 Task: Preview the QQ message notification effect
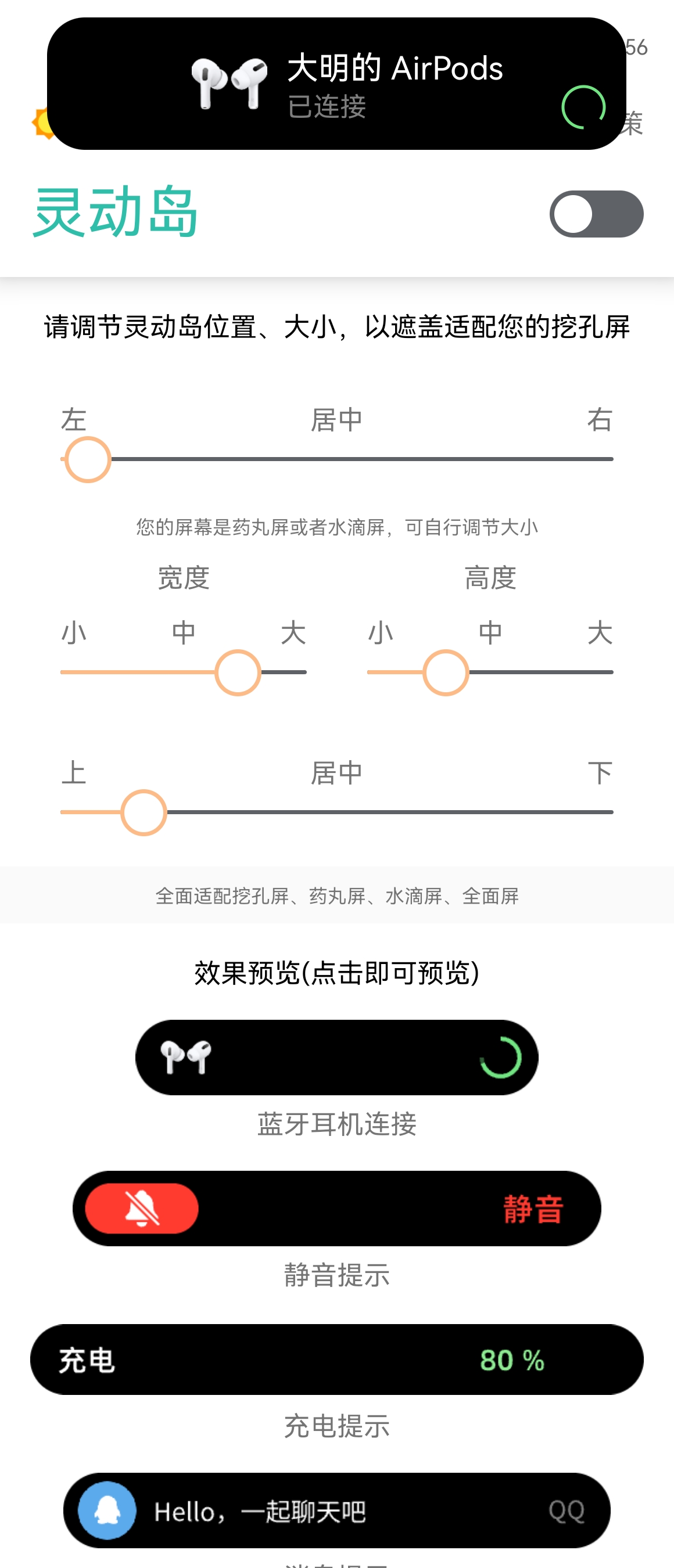[x=336, y=1510]
